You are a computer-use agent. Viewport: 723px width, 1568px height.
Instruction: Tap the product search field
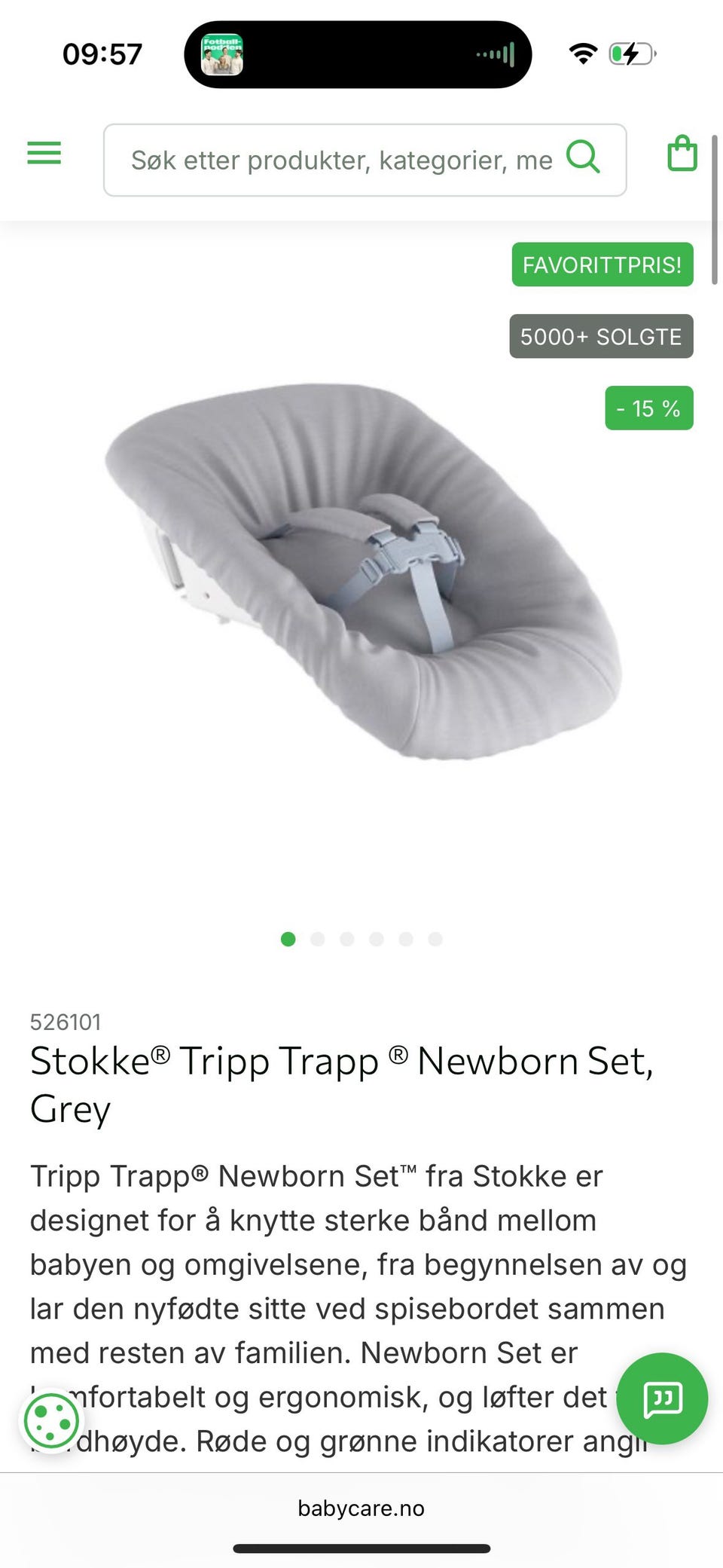365,160
